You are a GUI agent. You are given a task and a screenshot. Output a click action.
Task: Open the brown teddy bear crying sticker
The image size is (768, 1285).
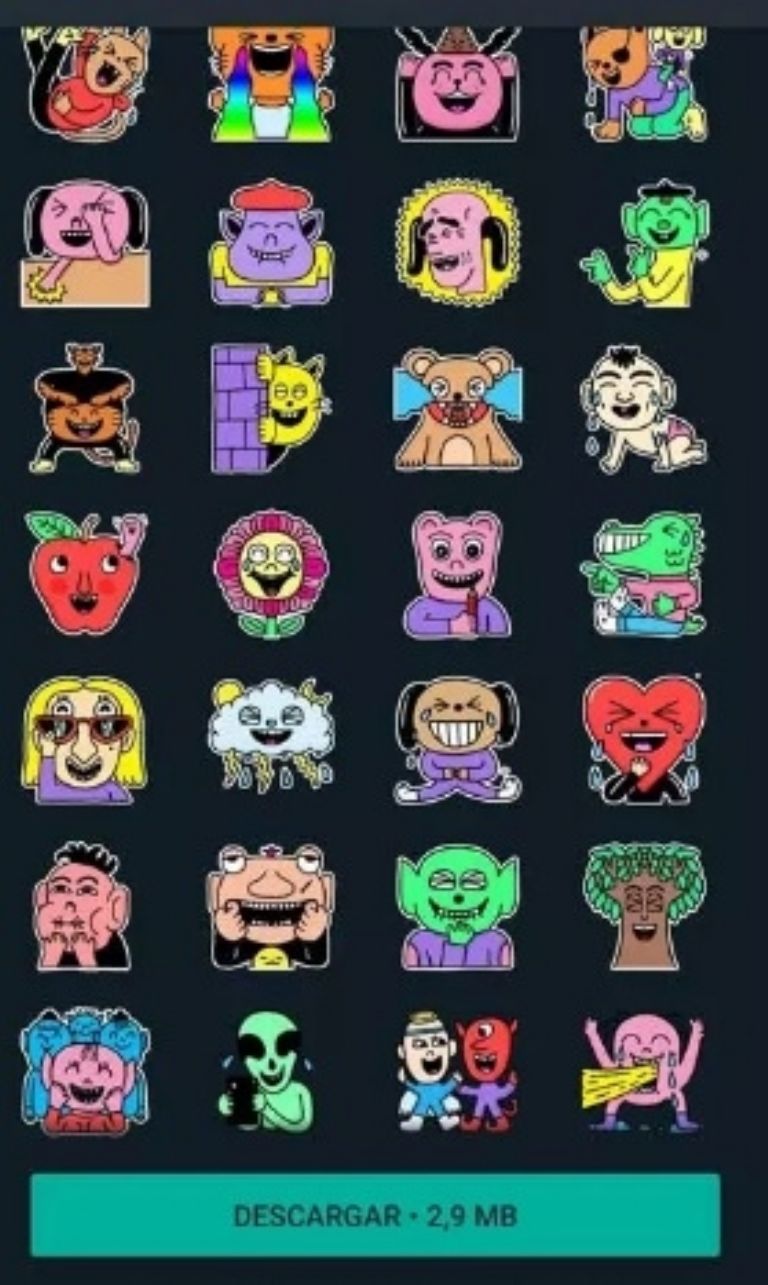pyautogui.click(x=457, y=408)
